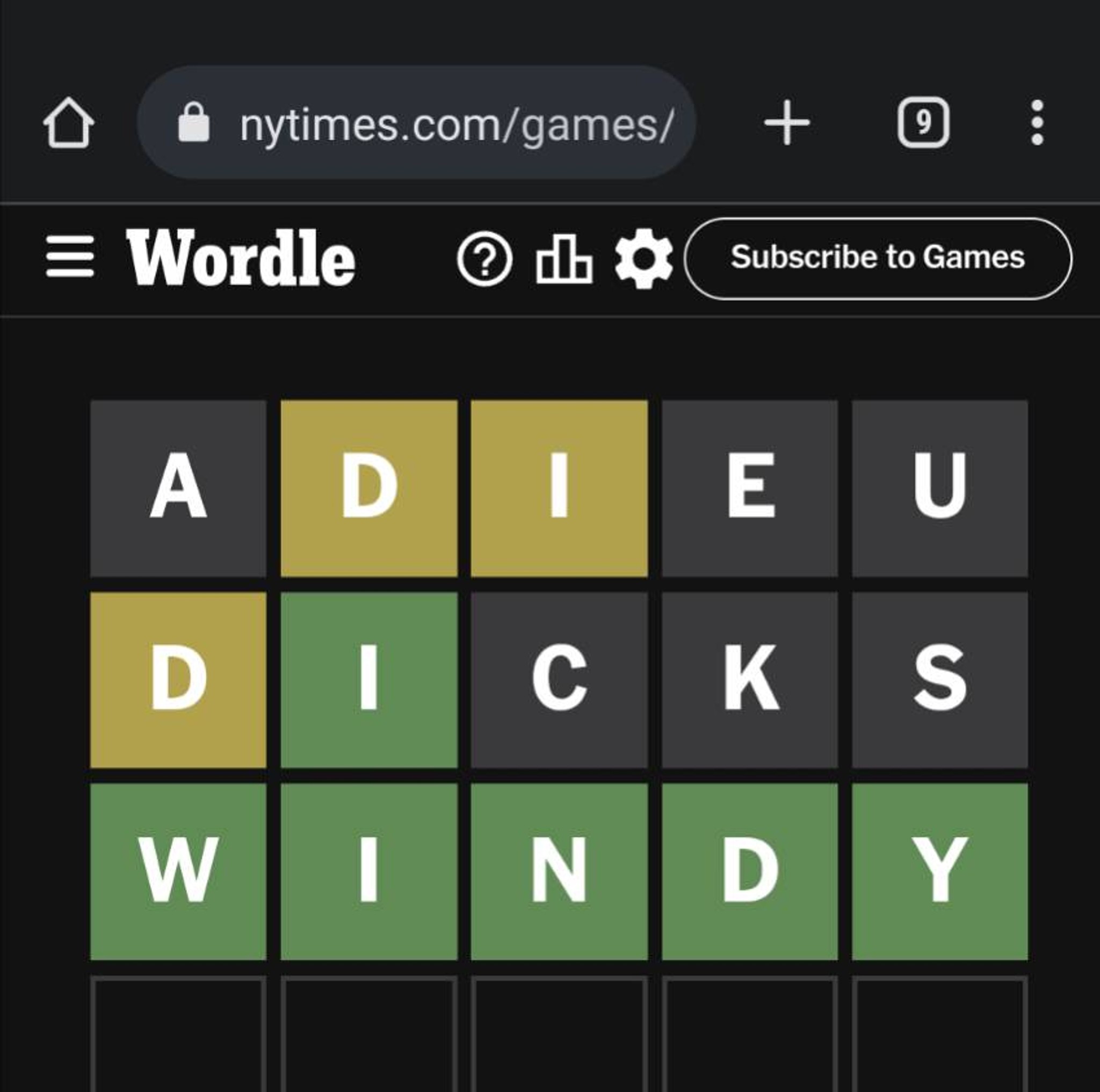Screen dimensions: 1100x1092
Task: Go to the browser home page
Action: pos(68,123)
